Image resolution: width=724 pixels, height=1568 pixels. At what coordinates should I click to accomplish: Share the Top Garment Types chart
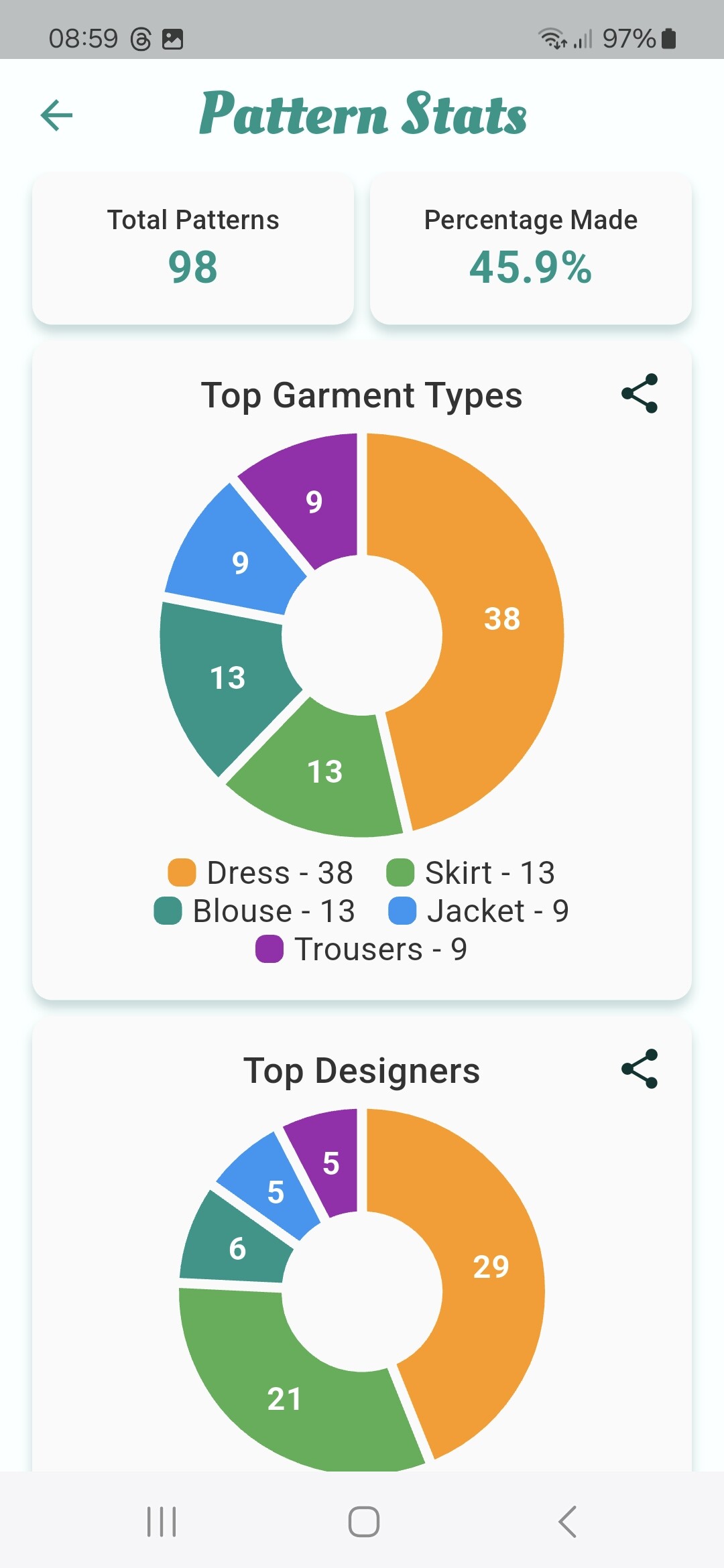click(x=640, y=394)
